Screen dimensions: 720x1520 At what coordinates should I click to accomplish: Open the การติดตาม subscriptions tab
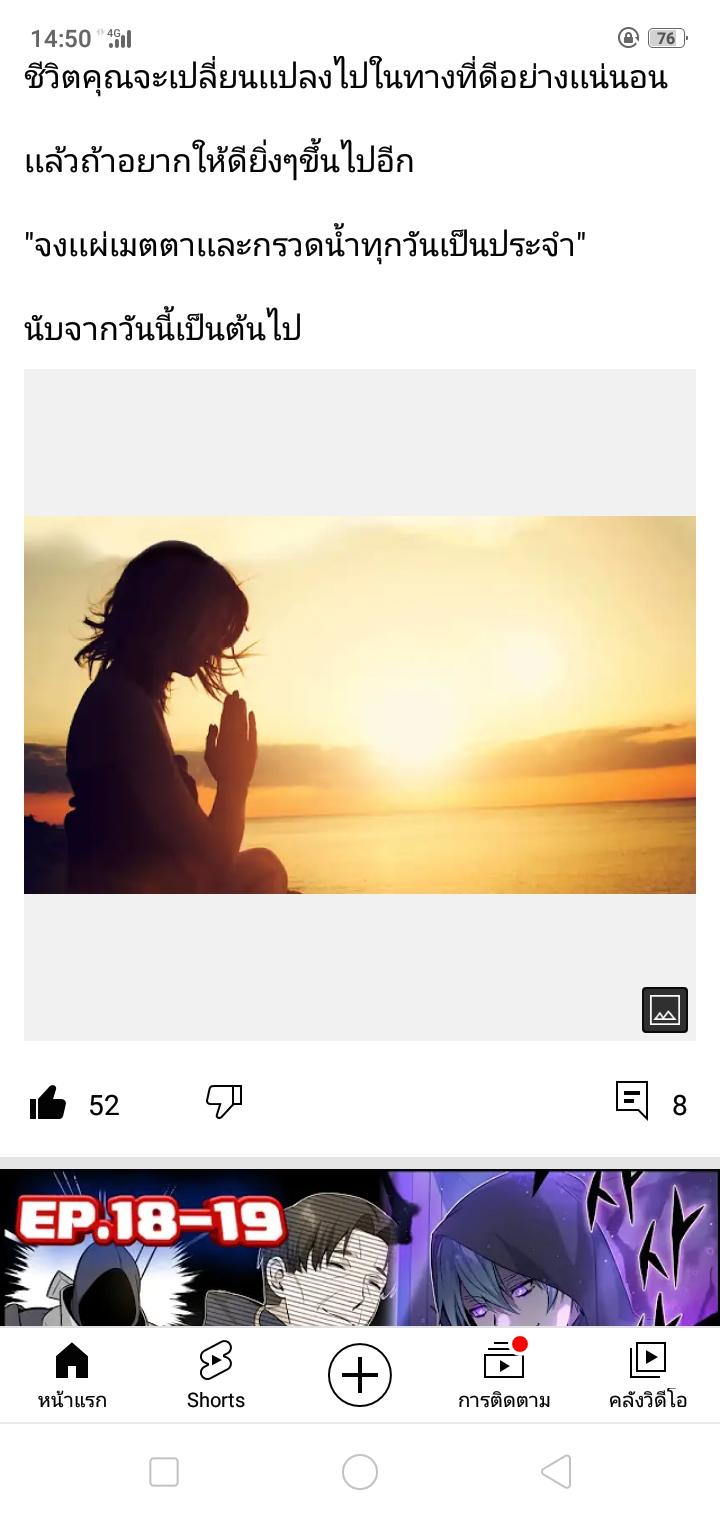[x=504, y=1376]
